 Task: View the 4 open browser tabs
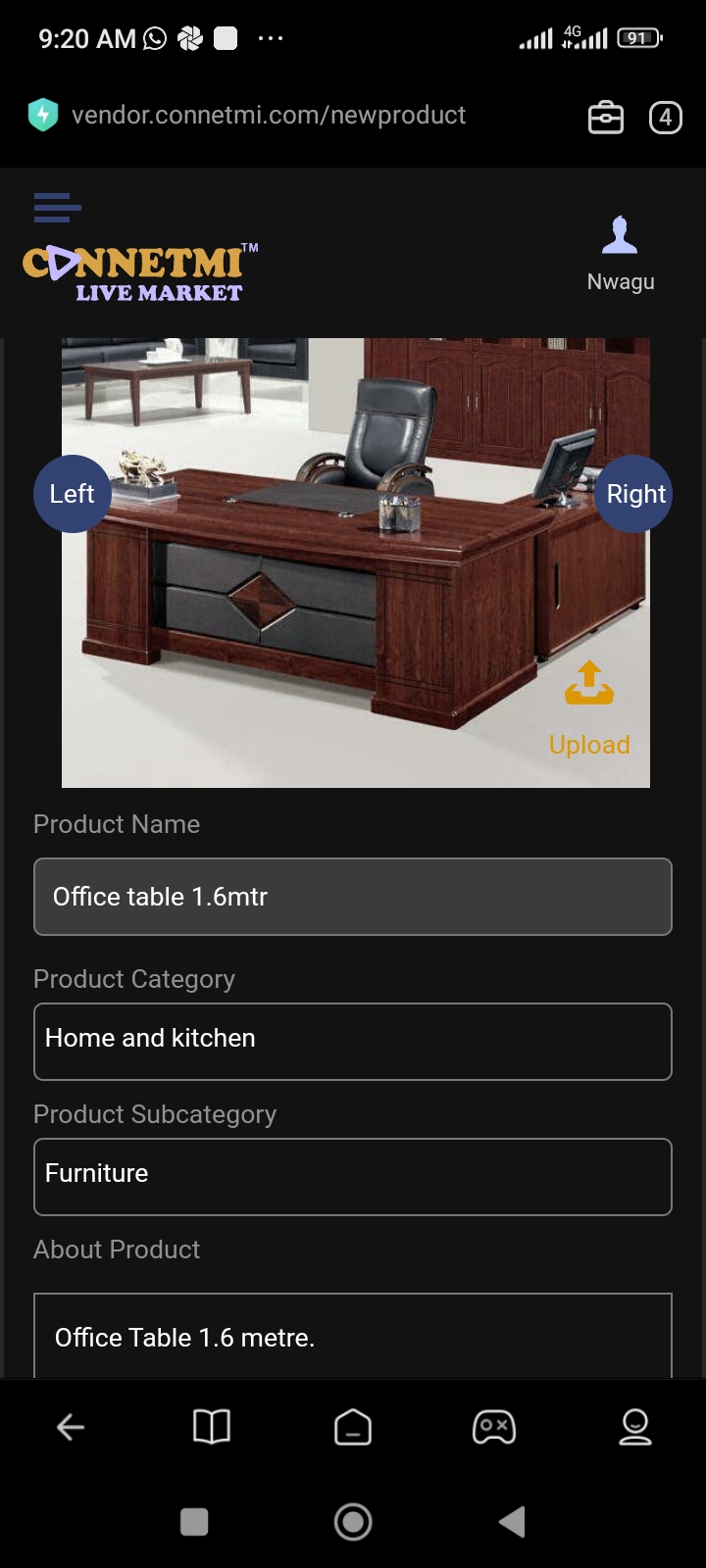pyautogui.click(x=665, y=118)
